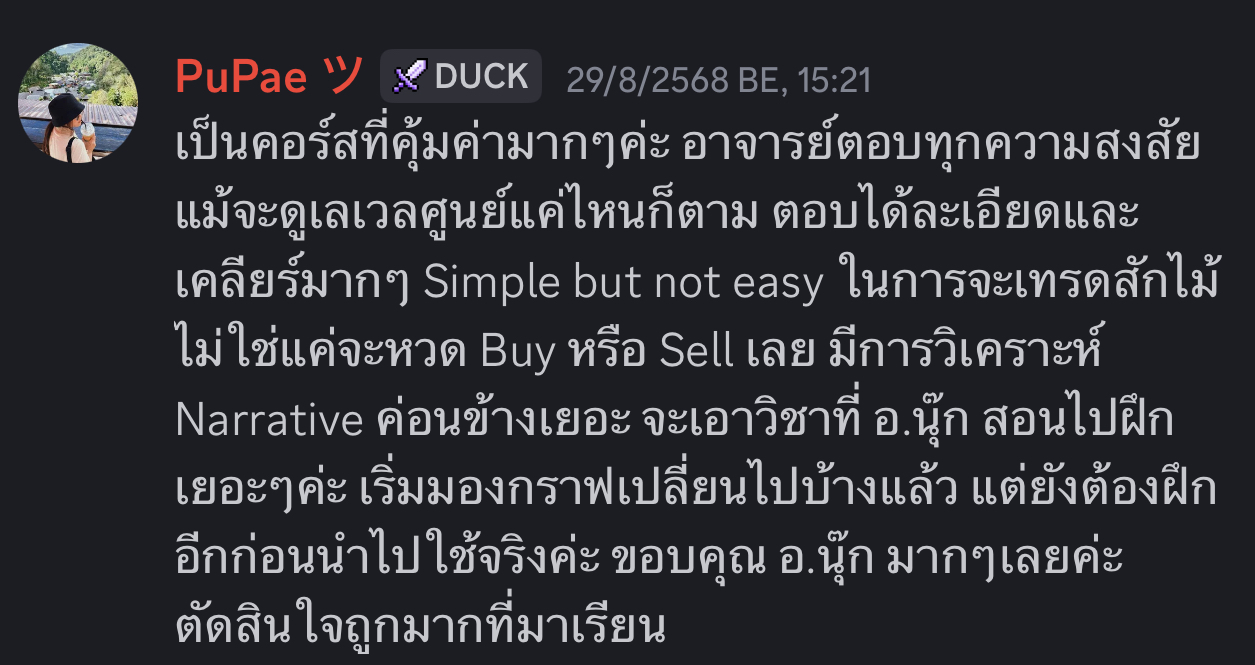Screen dimensions: 1255x665
Task: Open PuPae's profile picture
Action: click(x=77, y=103)
